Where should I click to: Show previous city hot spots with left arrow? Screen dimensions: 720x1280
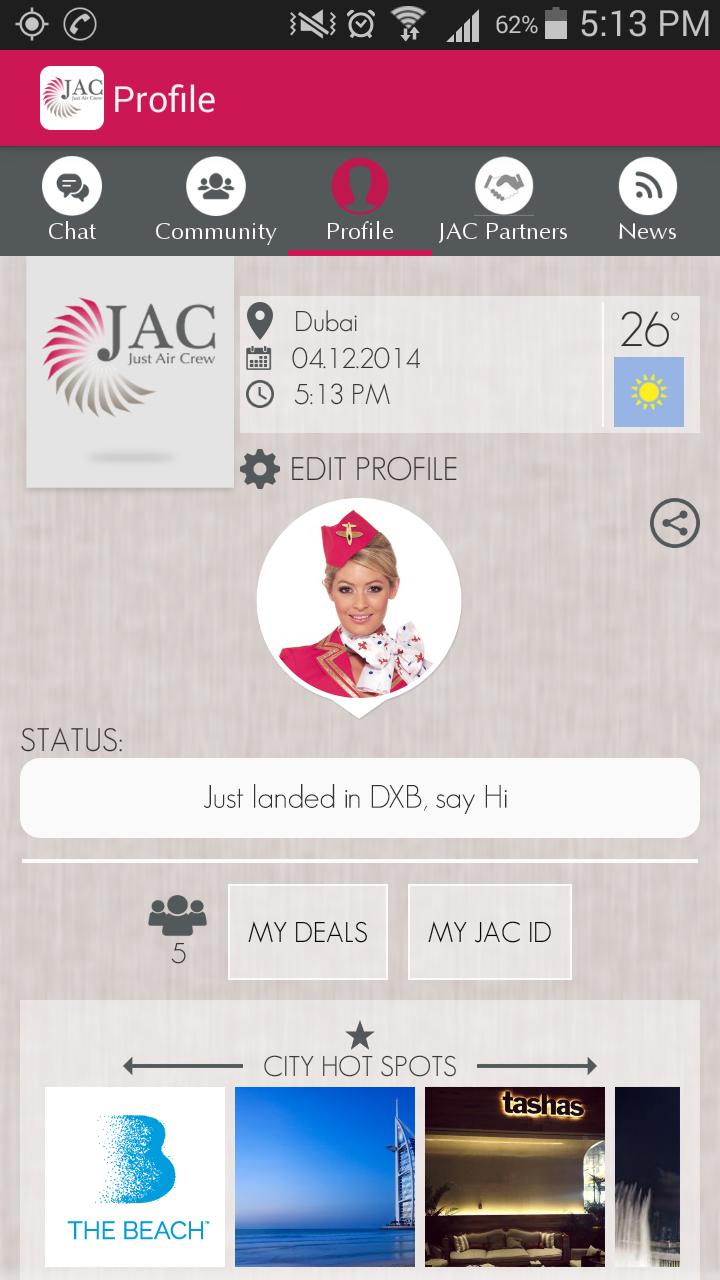pos(182,1066)
